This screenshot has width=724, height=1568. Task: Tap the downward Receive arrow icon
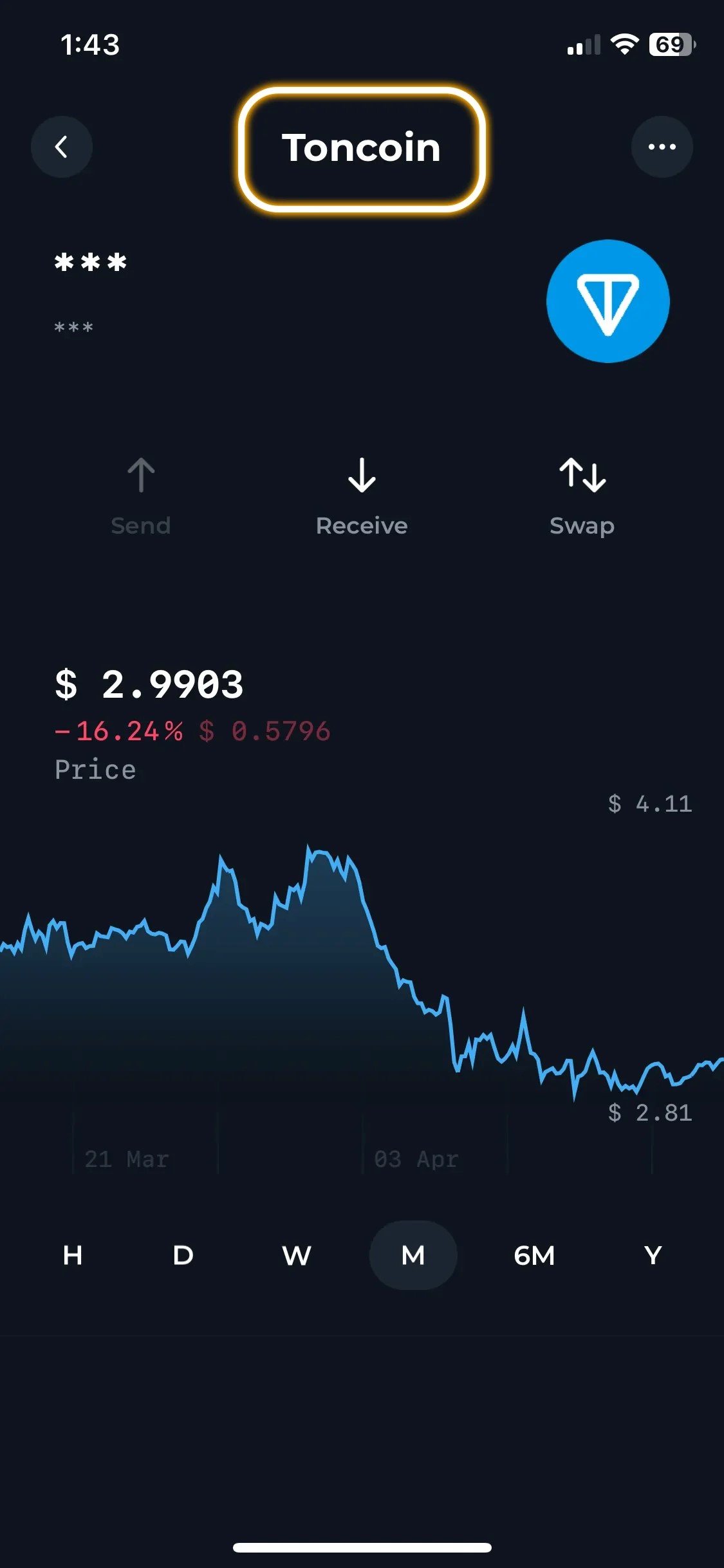point(362,475)
